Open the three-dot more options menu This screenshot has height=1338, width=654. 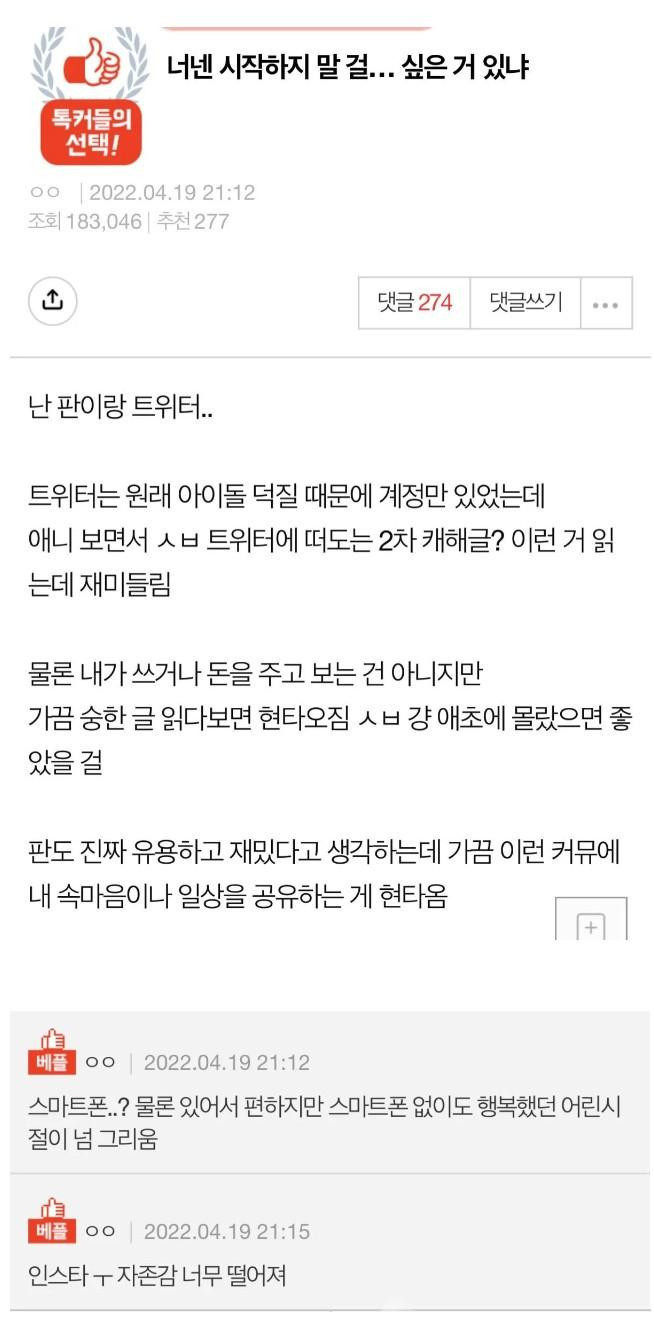605,303
